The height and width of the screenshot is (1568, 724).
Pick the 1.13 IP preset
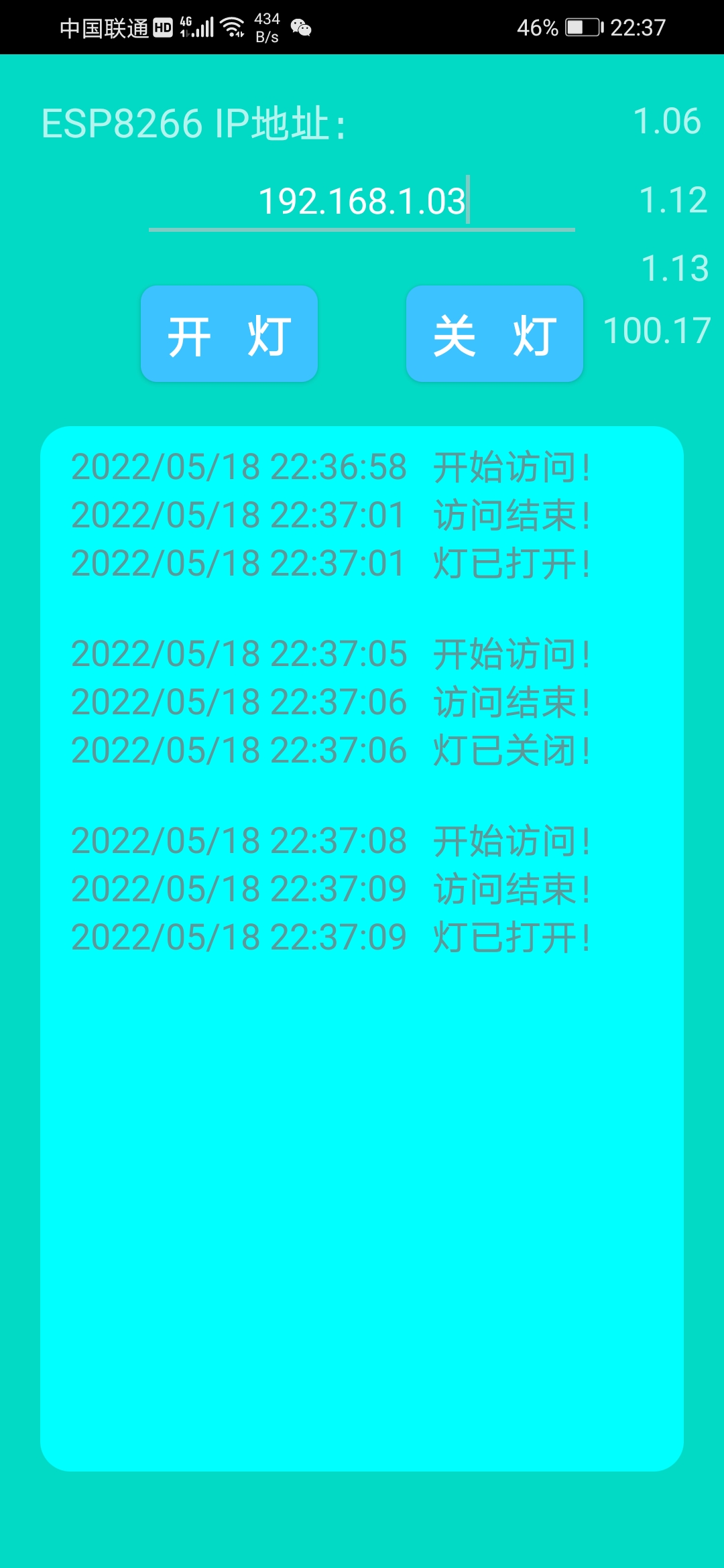674,269
